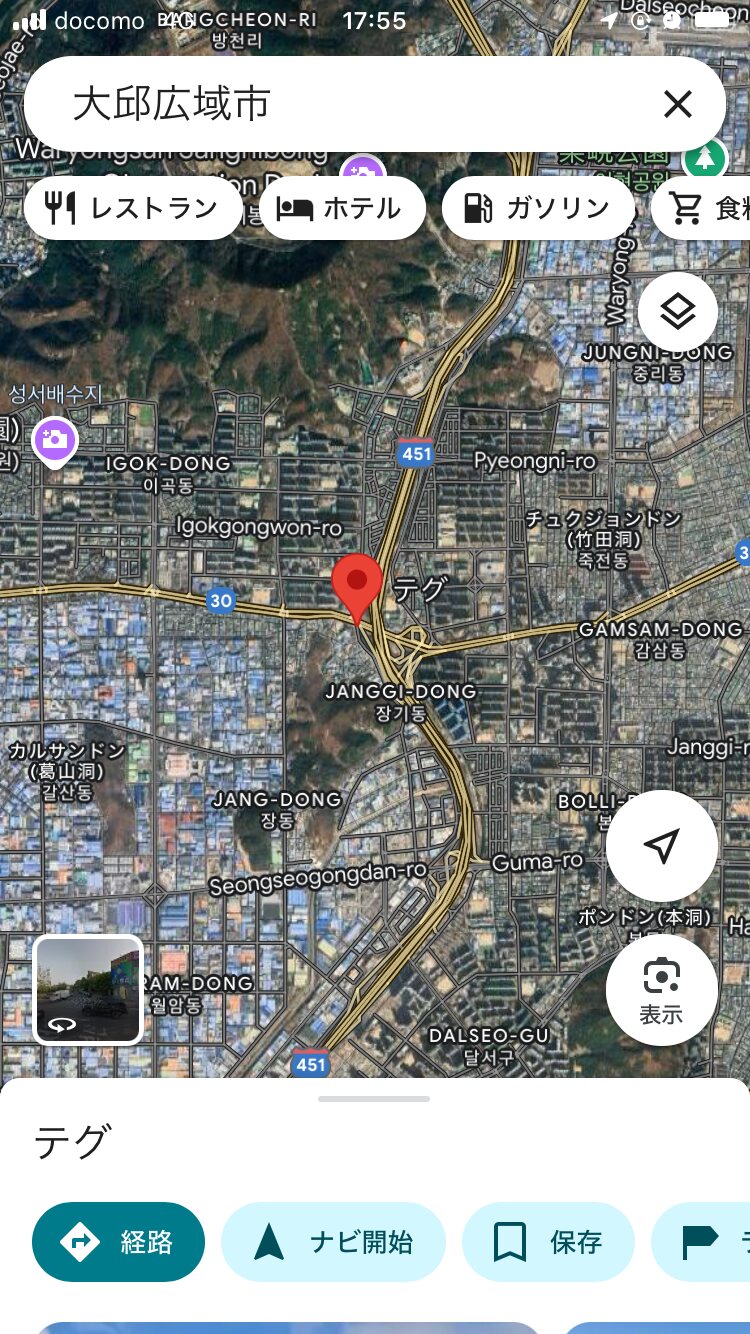
Task: Start navigation with ナビ開始
Action: click(x=333, y=1242)
